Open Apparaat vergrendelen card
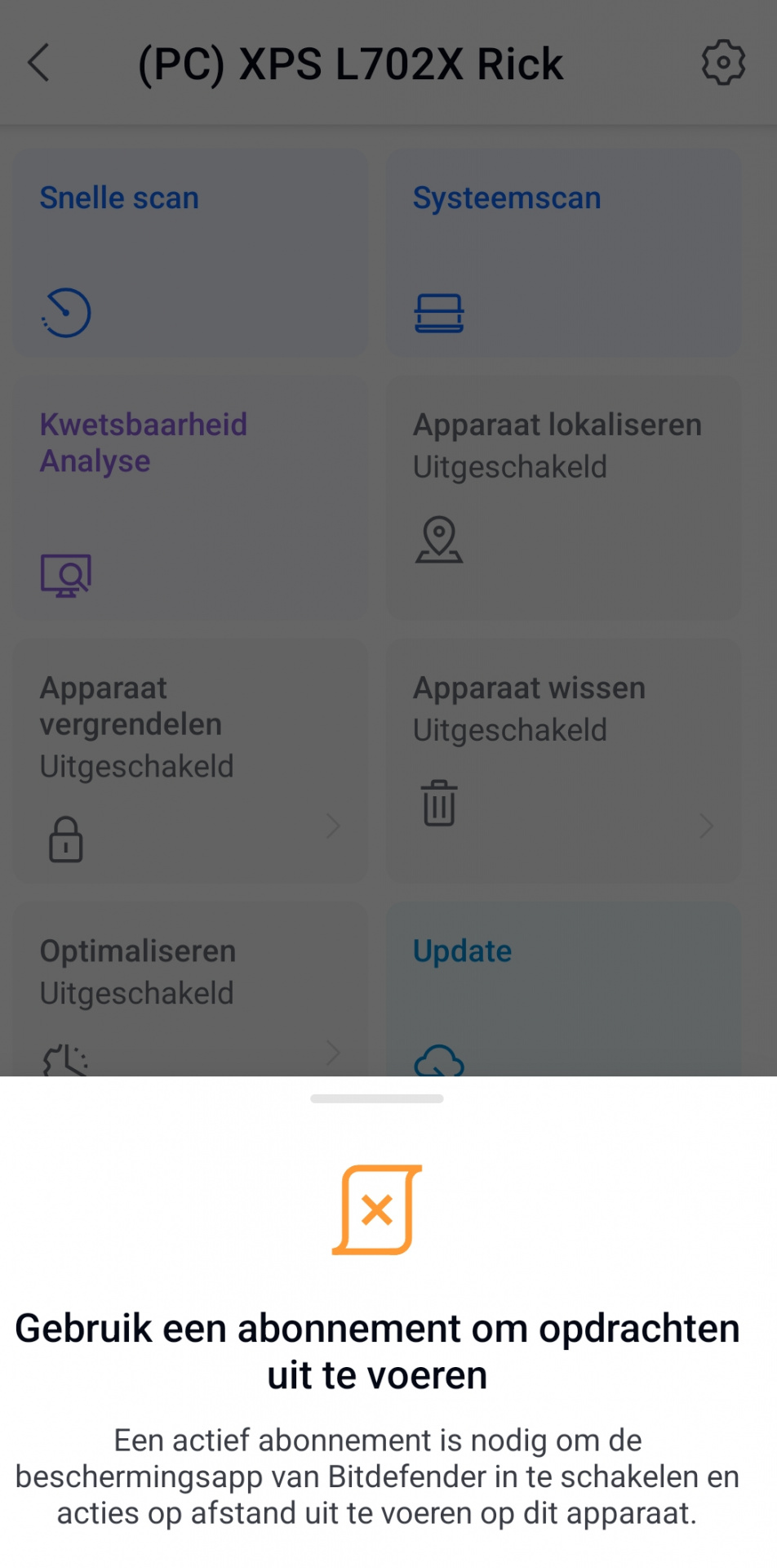 click(x=190, y=760)
